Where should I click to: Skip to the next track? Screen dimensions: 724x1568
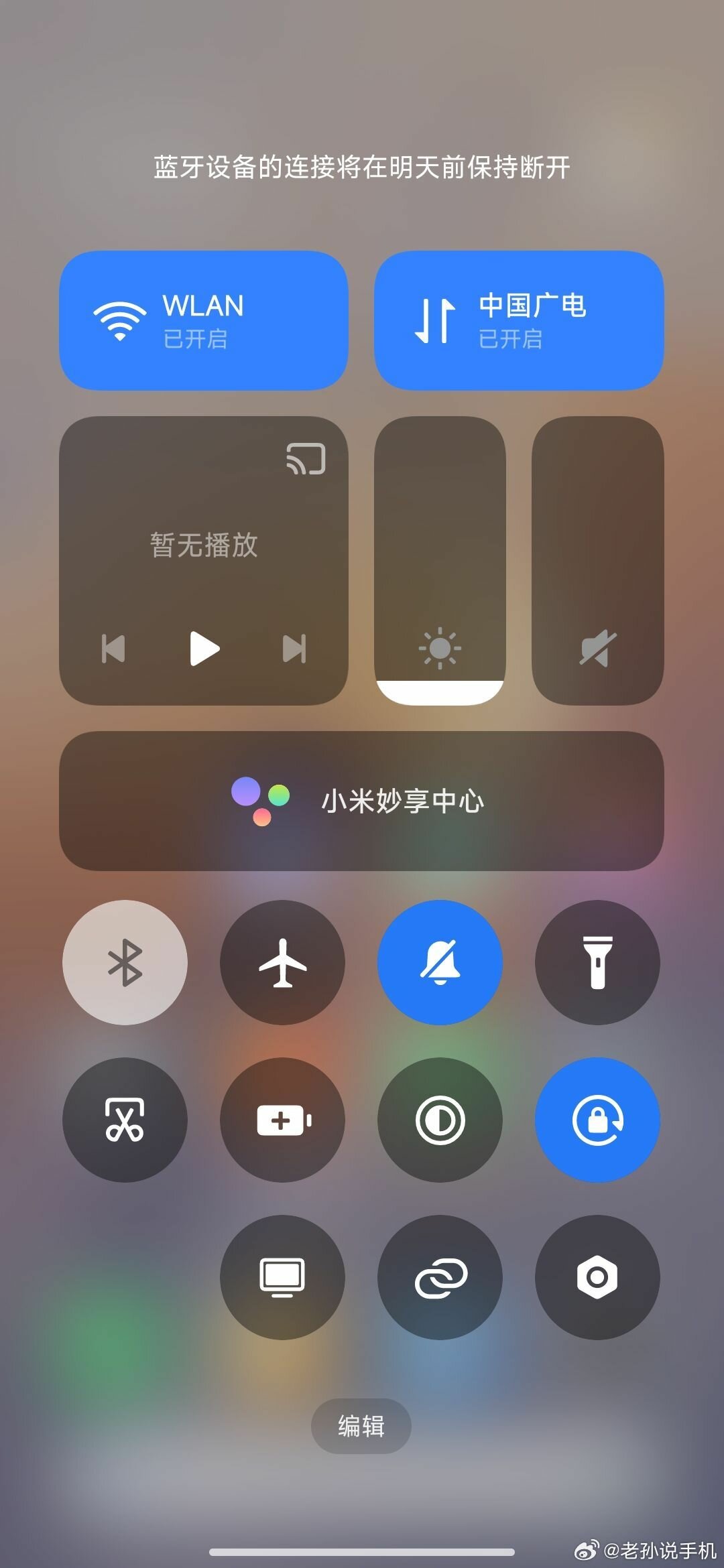[294, 649]
